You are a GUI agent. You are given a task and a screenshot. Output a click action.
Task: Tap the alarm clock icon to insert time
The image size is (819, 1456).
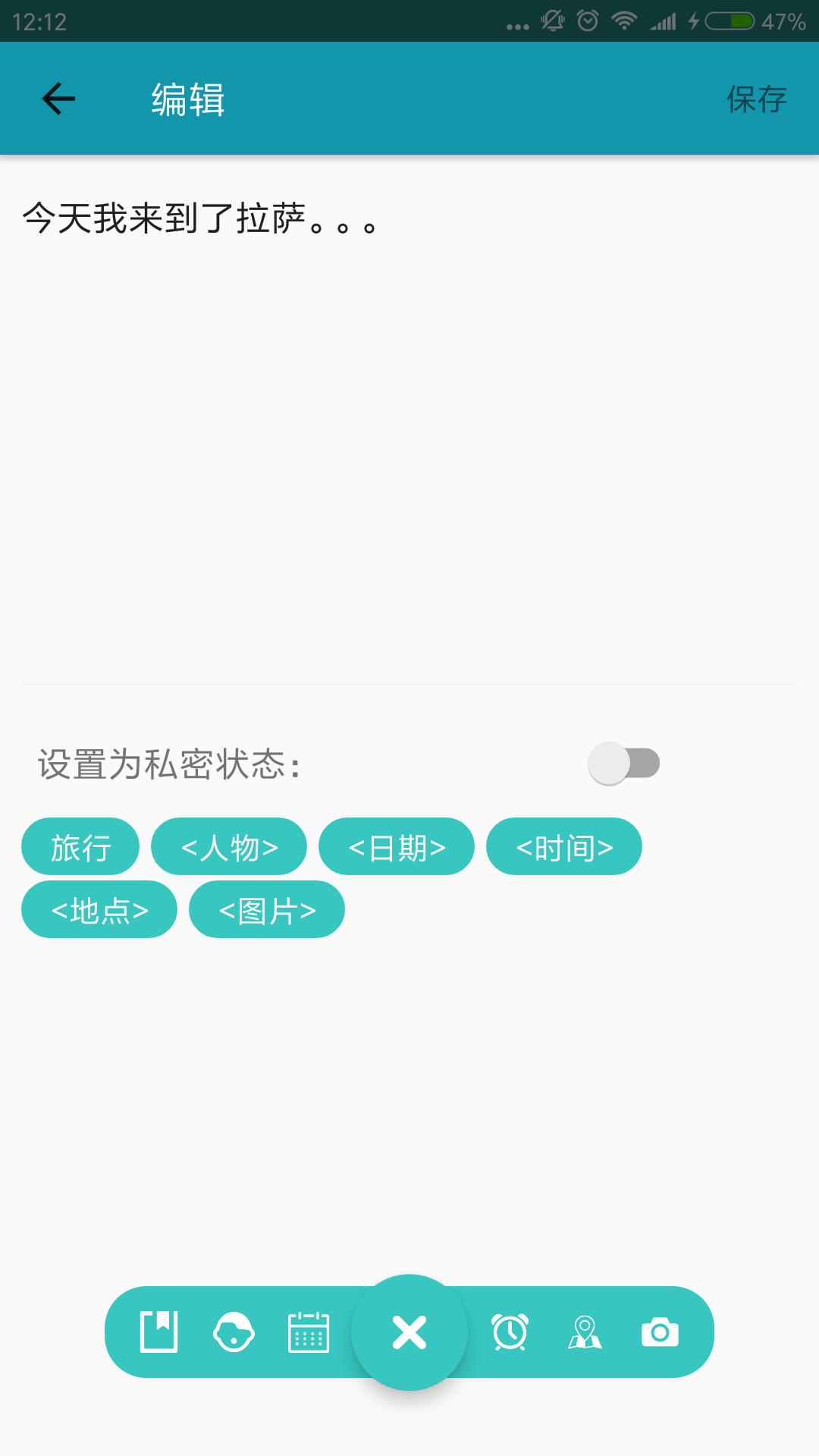click(510, 1332)
